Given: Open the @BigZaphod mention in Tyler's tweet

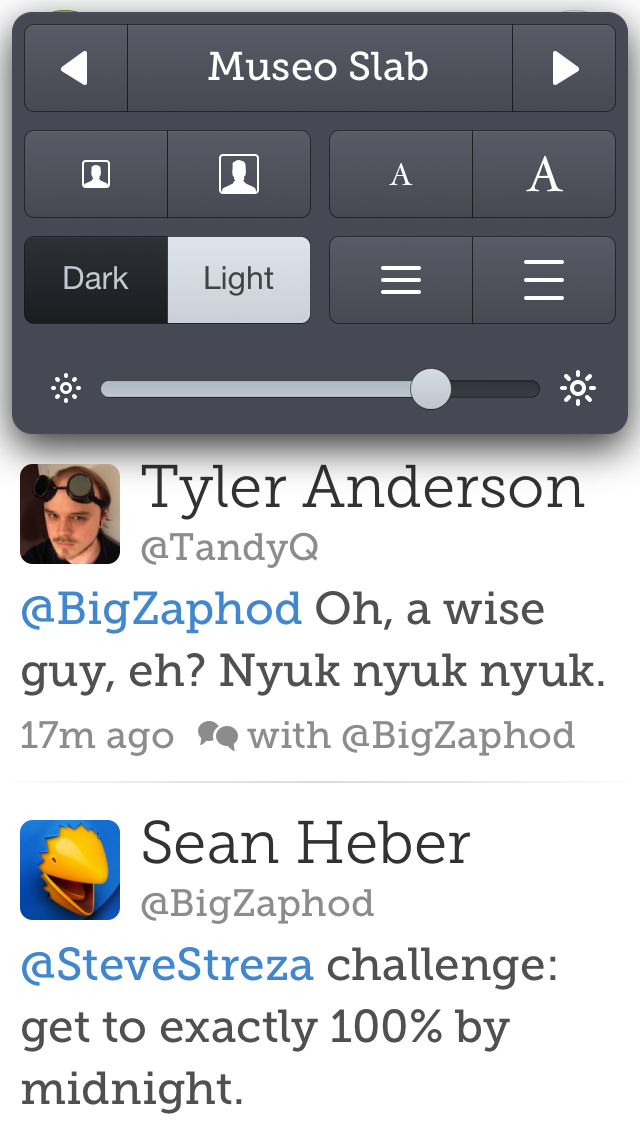Looking at the screenshot, I should pos(161,609).
